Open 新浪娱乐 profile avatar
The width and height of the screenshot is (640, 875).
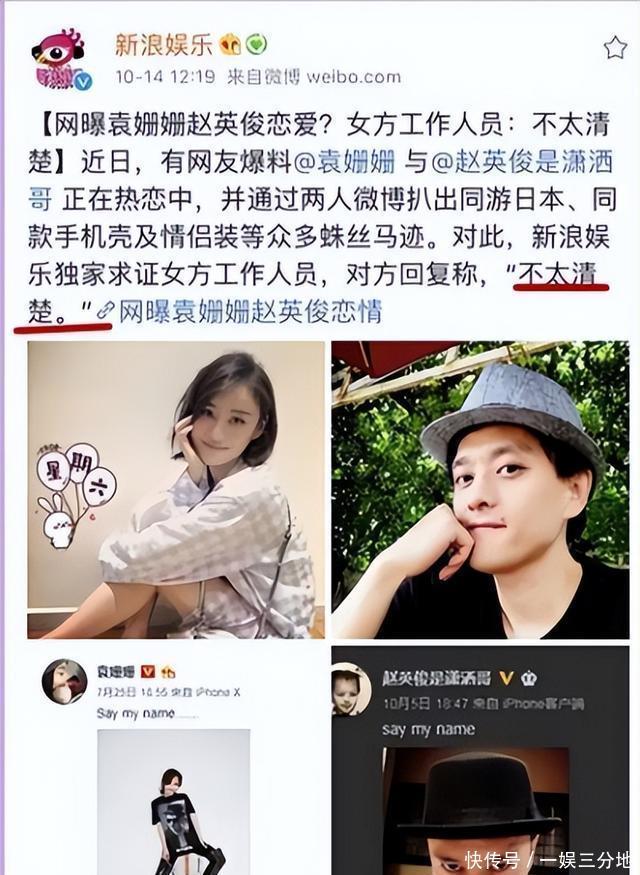click(62, 59)
